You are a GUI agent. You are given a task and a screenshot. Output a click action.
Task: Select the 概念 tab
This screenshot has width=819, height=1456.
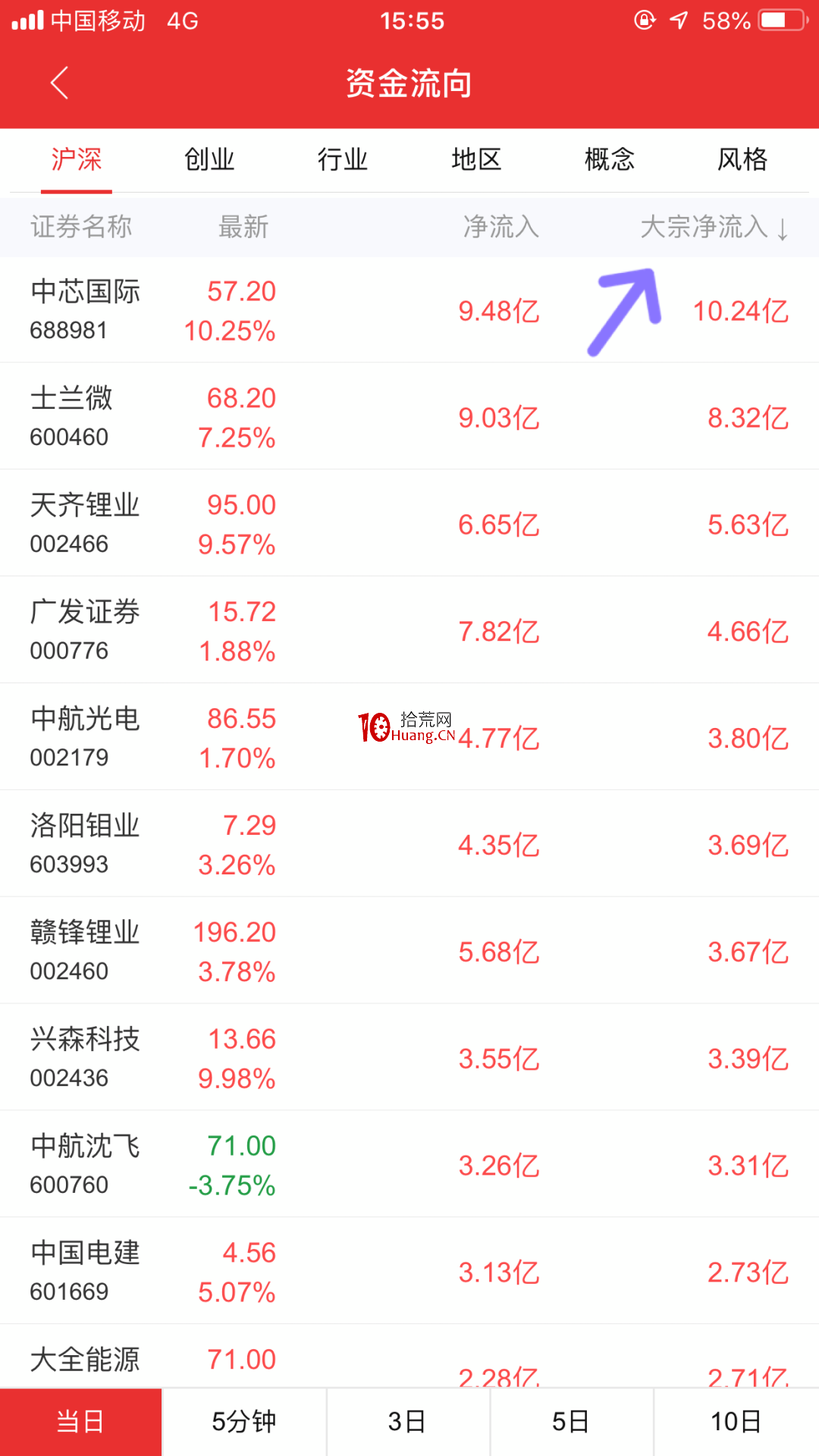pos(610,160)
